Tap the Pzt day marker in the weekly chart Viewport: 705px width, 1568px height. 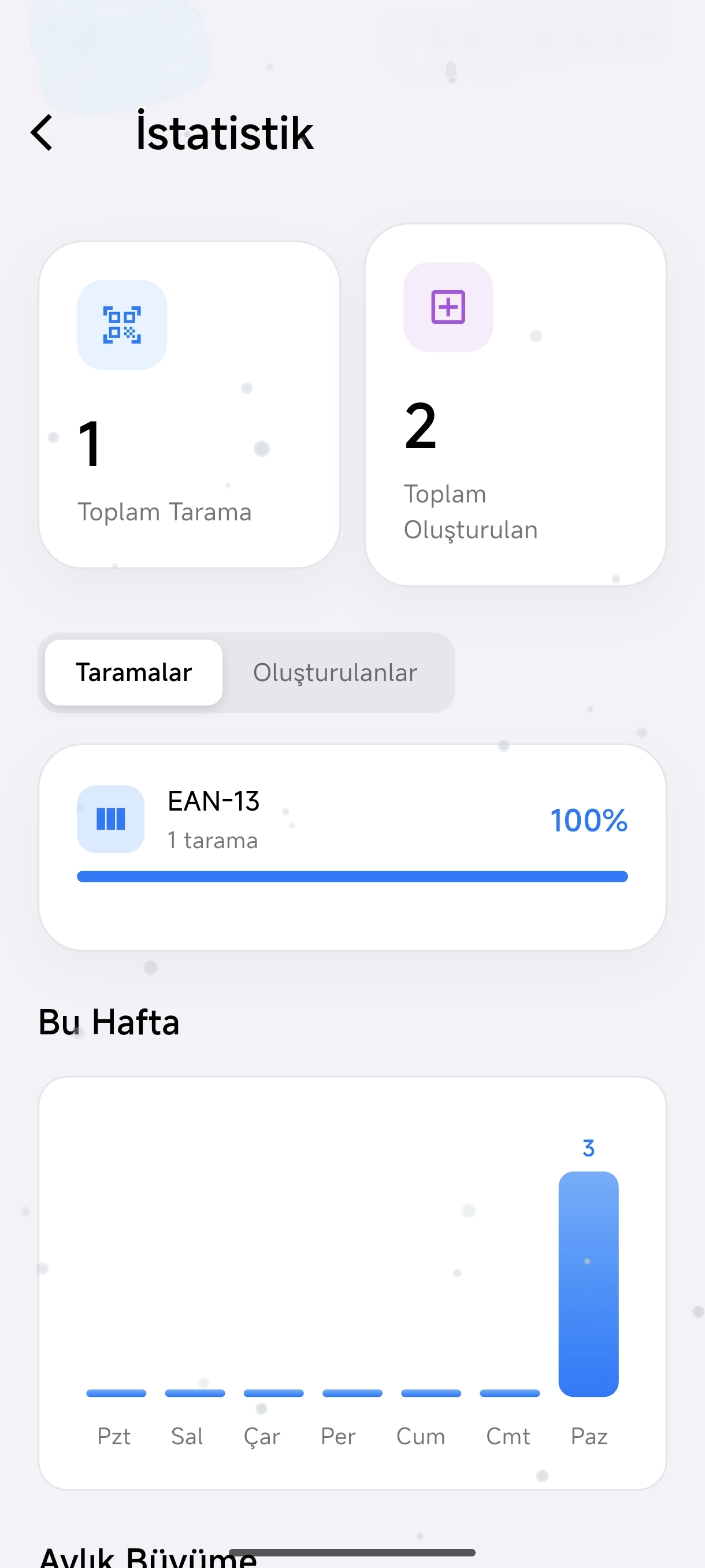click(x=115, y=1394)
